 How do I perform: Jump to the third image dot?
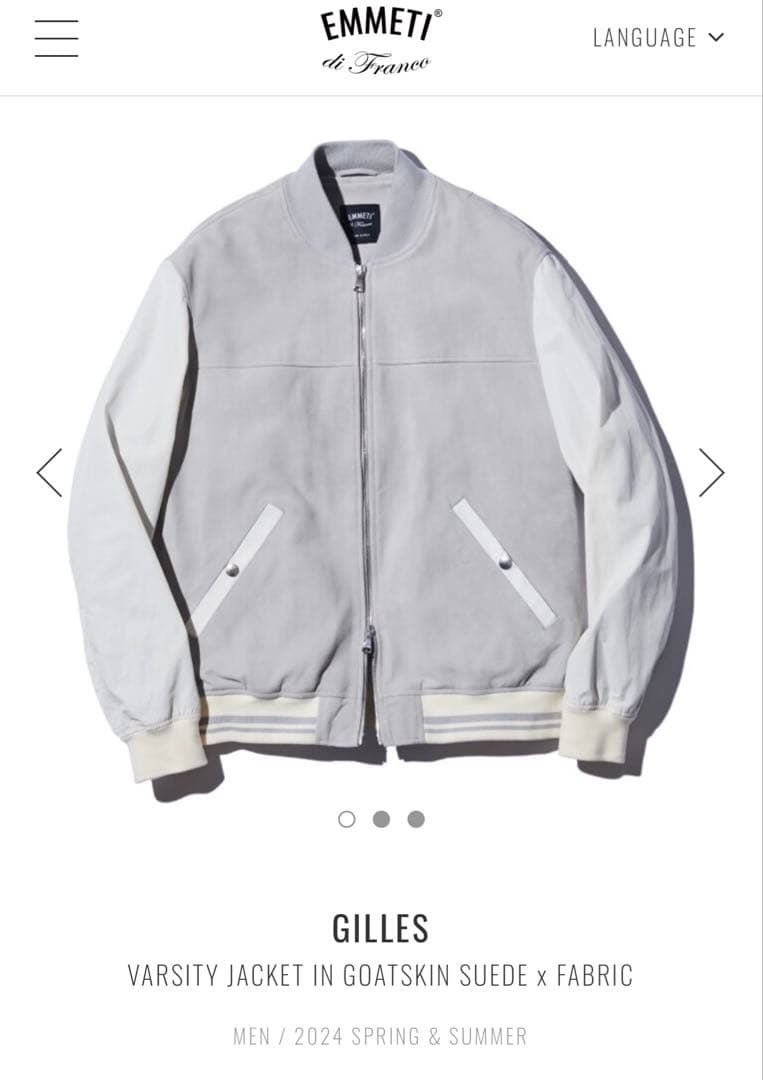(416, 819)
